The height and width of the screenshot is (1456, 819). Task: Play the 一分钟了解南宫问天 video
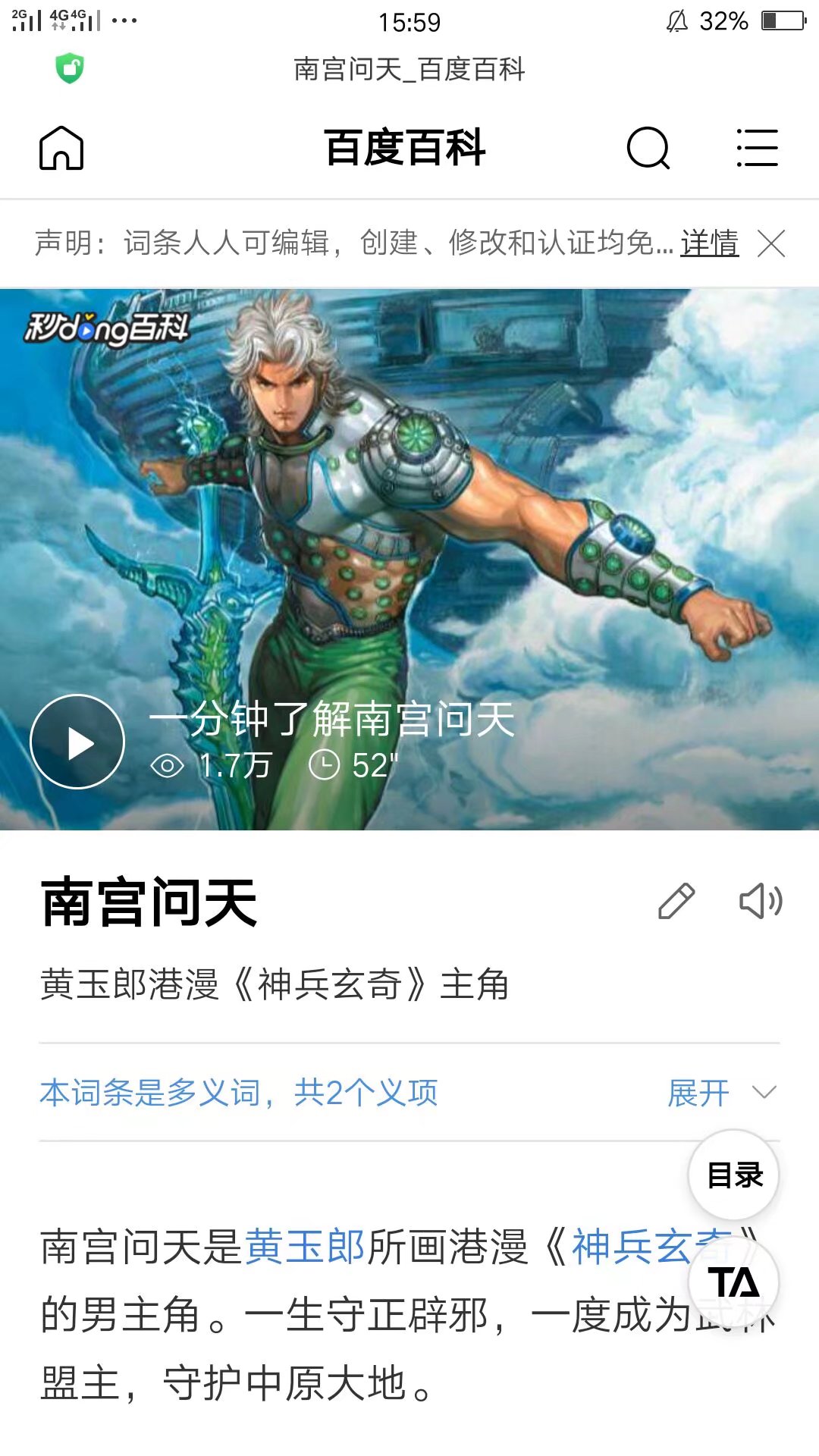[77, 742]
